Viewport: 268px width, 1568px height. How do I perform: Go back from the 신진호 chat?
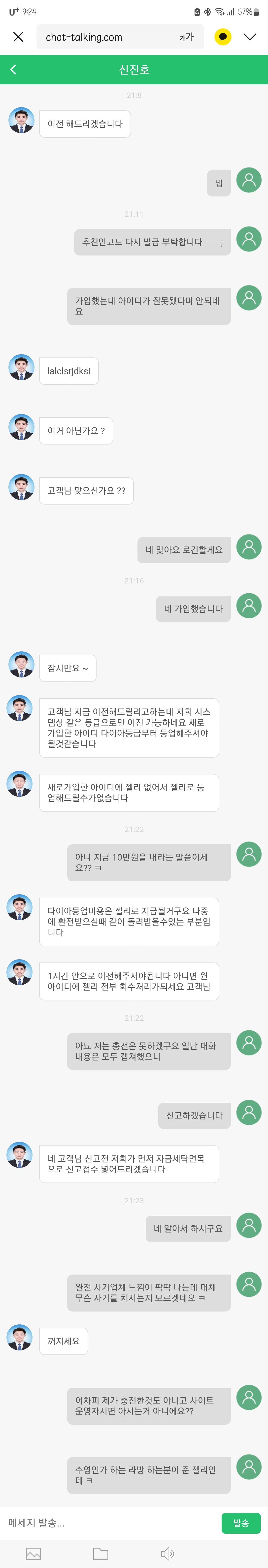pos(13,69)
